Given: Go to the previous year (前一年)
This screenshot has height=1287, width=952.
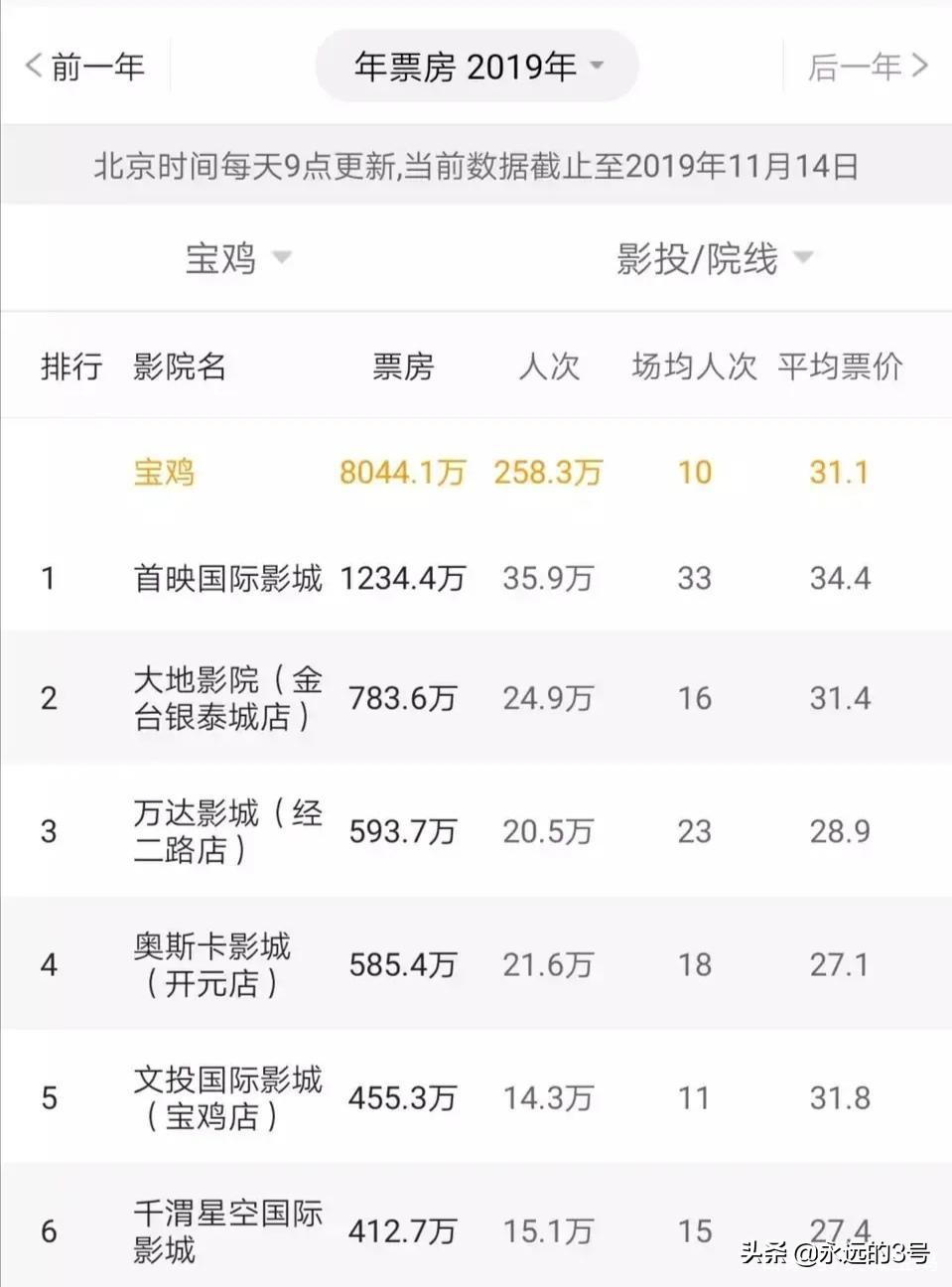Looking at the screenshot, I should (x=85, y=67).
